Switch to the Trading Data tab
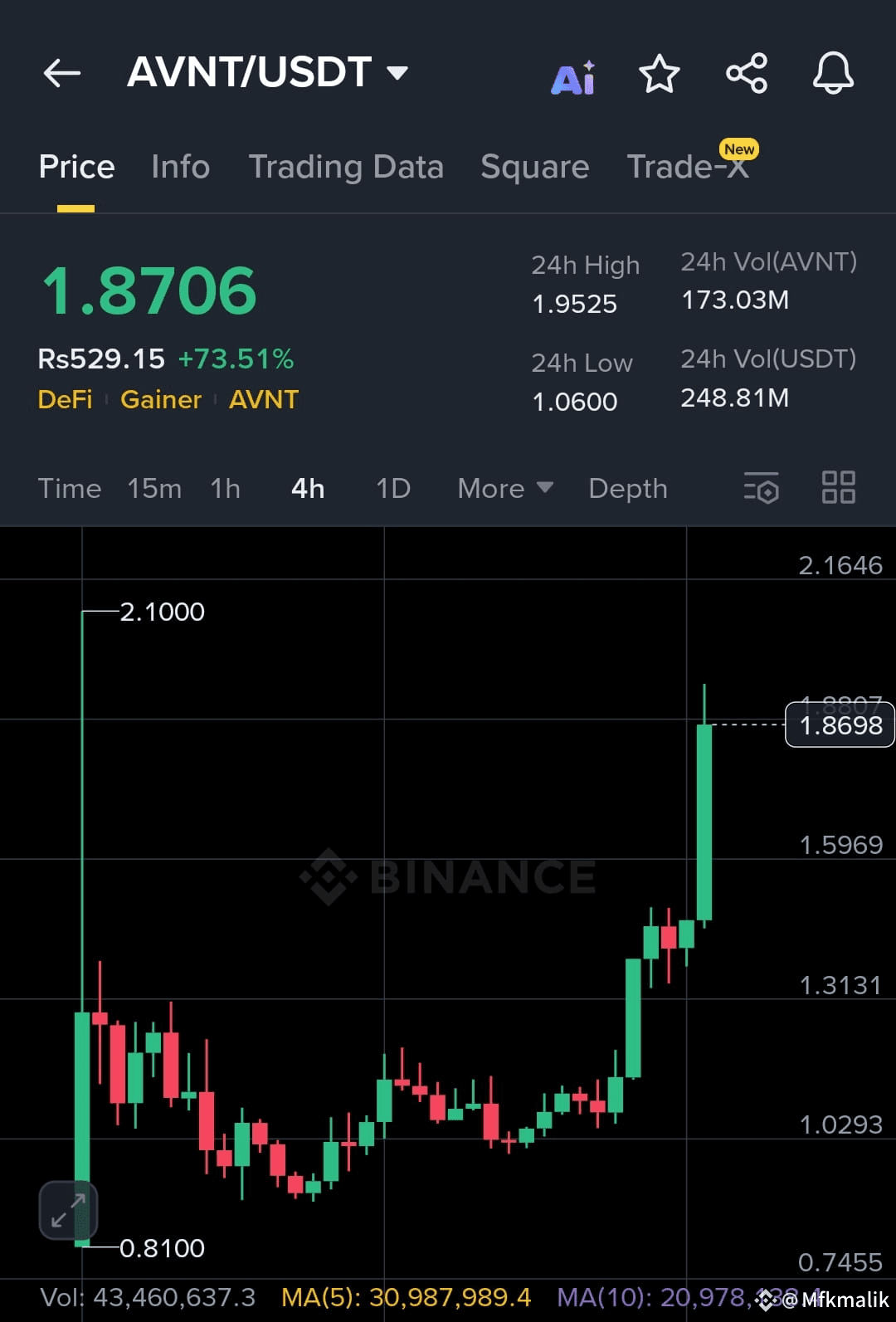Screen dimensions: 896x1322 click(x=346, y=167)
